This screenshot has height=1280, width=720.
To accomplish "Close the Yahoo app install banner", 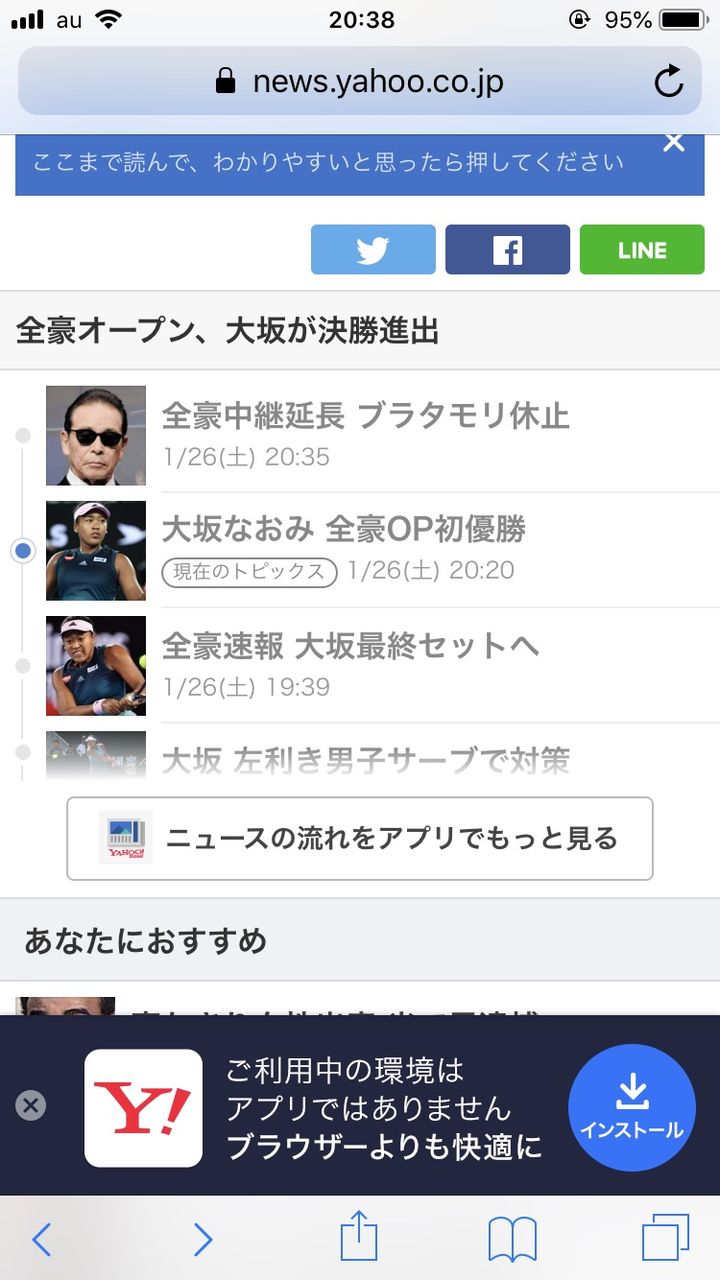I will coord(31,1105).
